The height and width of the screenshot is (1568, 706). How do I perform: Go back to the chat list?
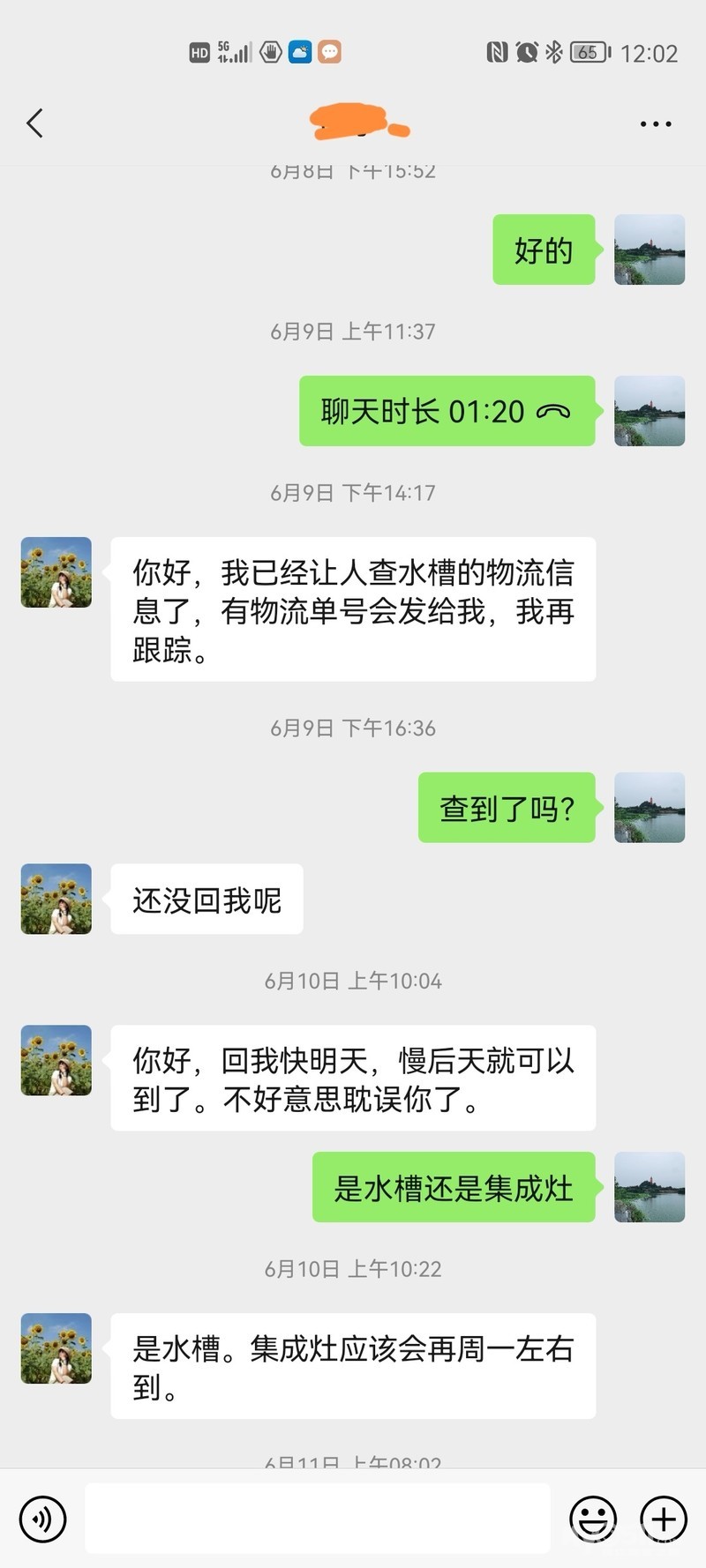pyautogui.click(x=35, y=123)
